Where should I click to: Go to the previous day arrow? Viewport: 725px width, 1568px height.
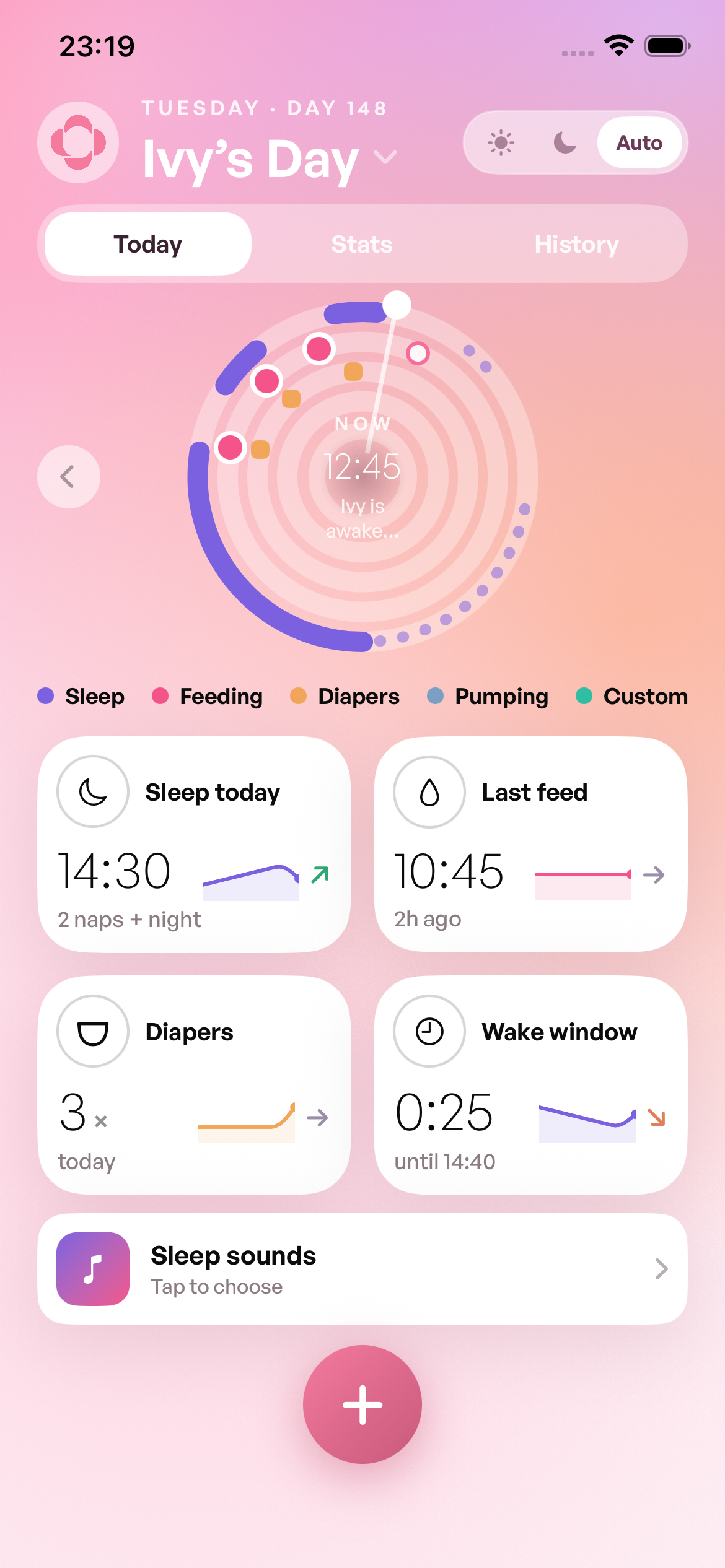click(68, 477)
